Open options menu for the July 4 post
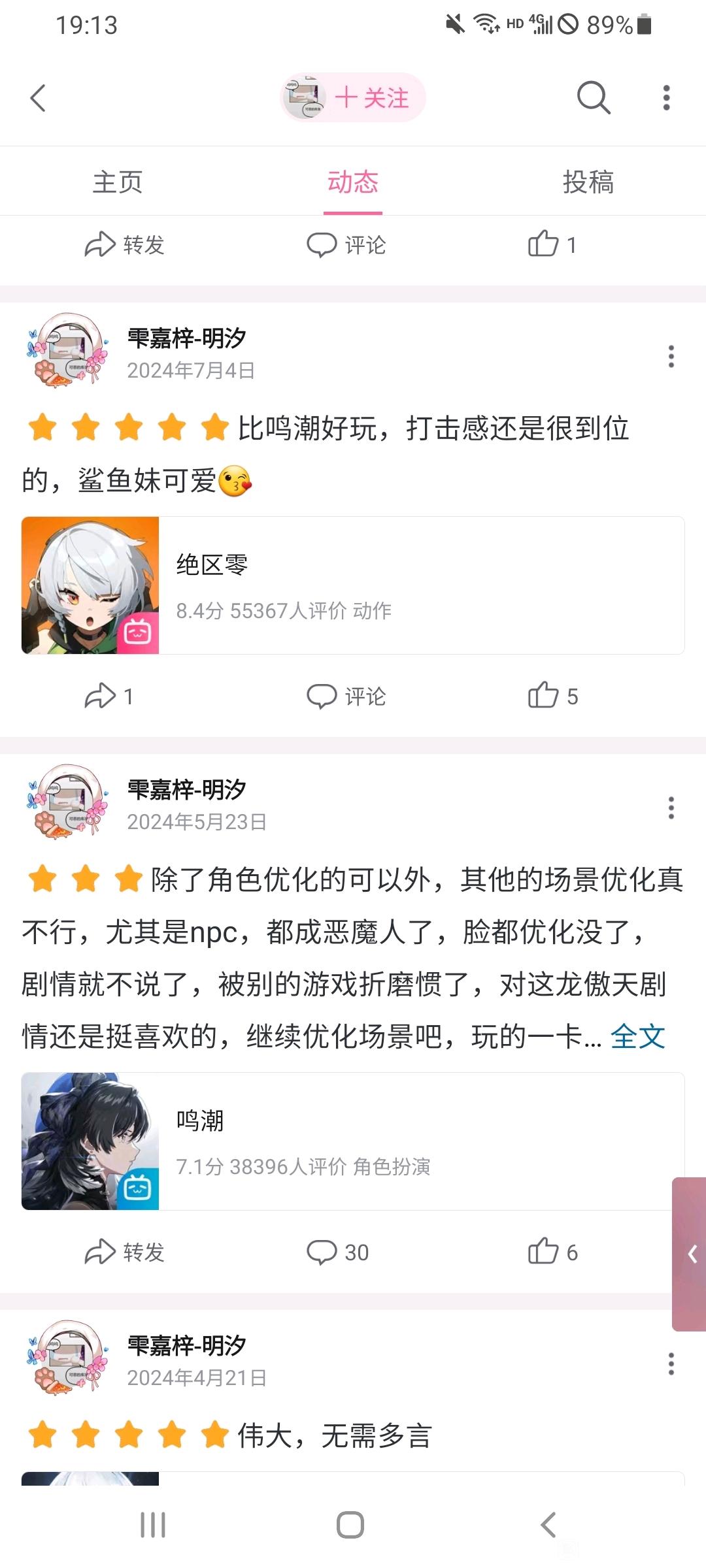Image resolution: width=706 pixels, height=1568 pixels. [x=671, y=356]
